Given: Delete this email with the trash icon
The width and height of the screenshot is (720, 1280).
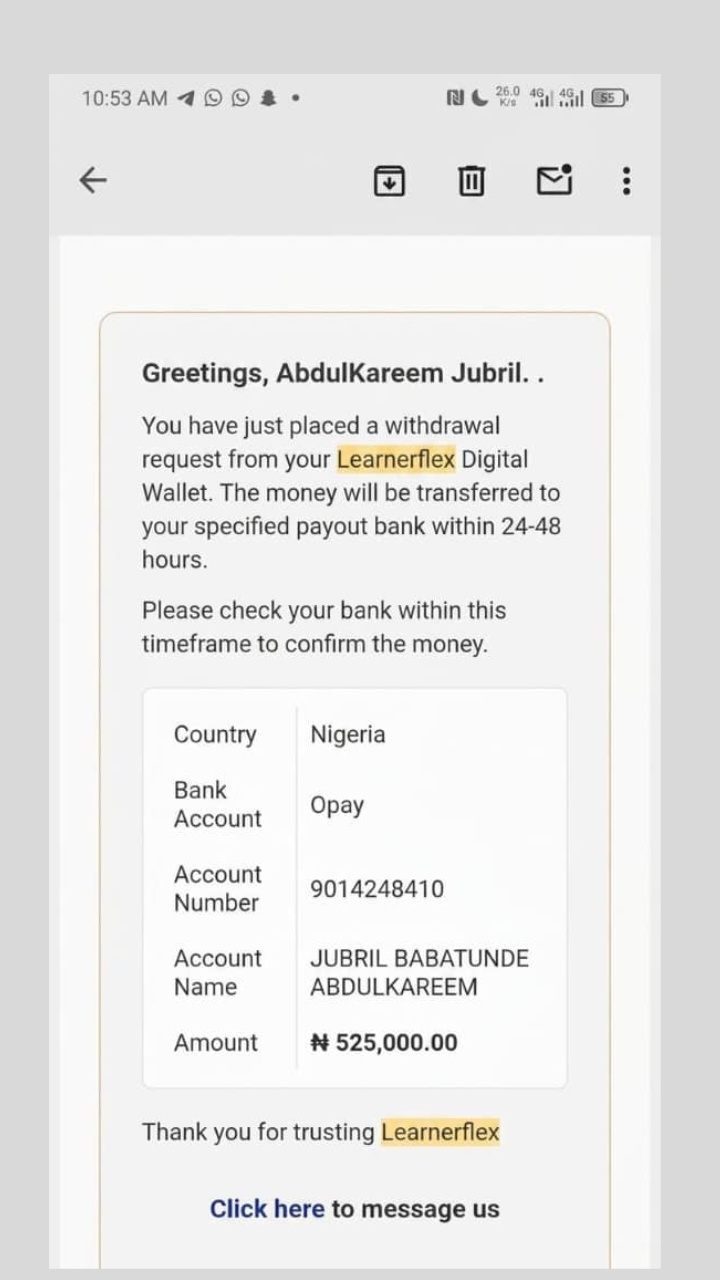Looking at the screenshot, I should point(471,181).
